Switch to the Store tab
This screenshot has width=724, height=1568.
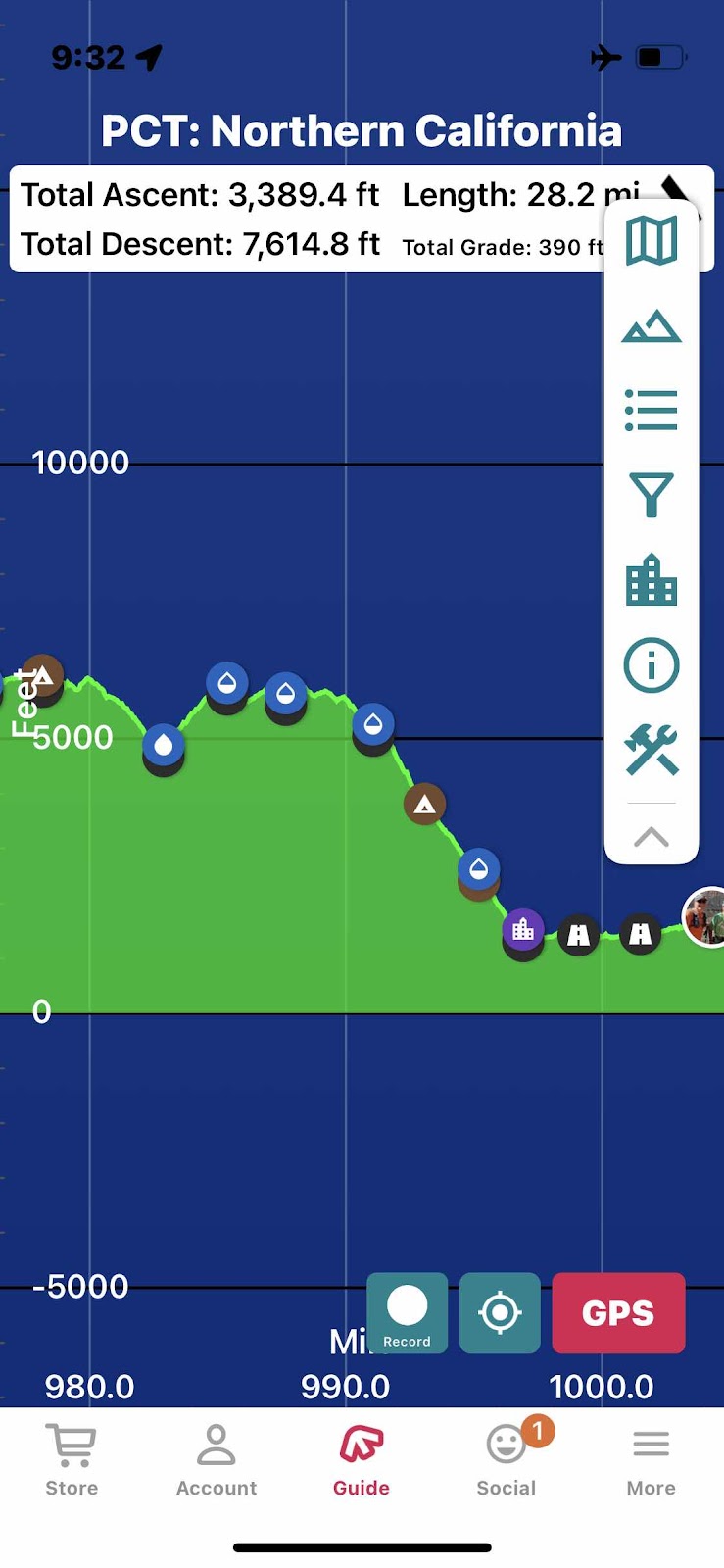(x=72, y=1460)
